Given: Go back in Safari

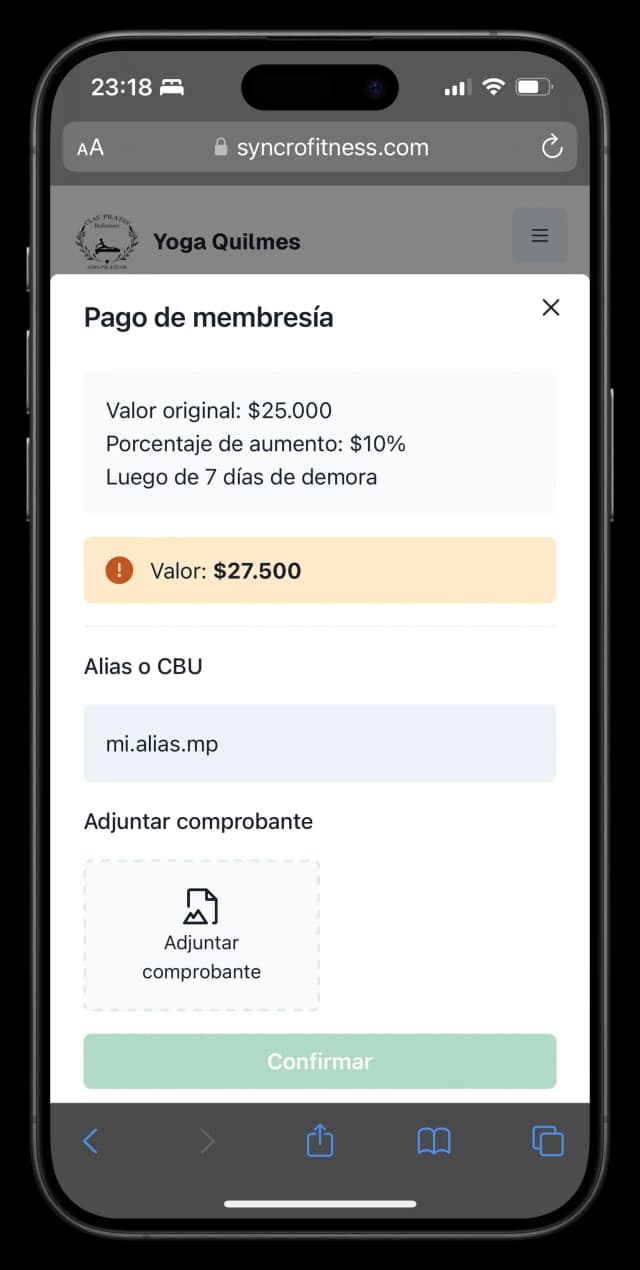Looking at the screenshot, I should click(x=91, y=1141).
